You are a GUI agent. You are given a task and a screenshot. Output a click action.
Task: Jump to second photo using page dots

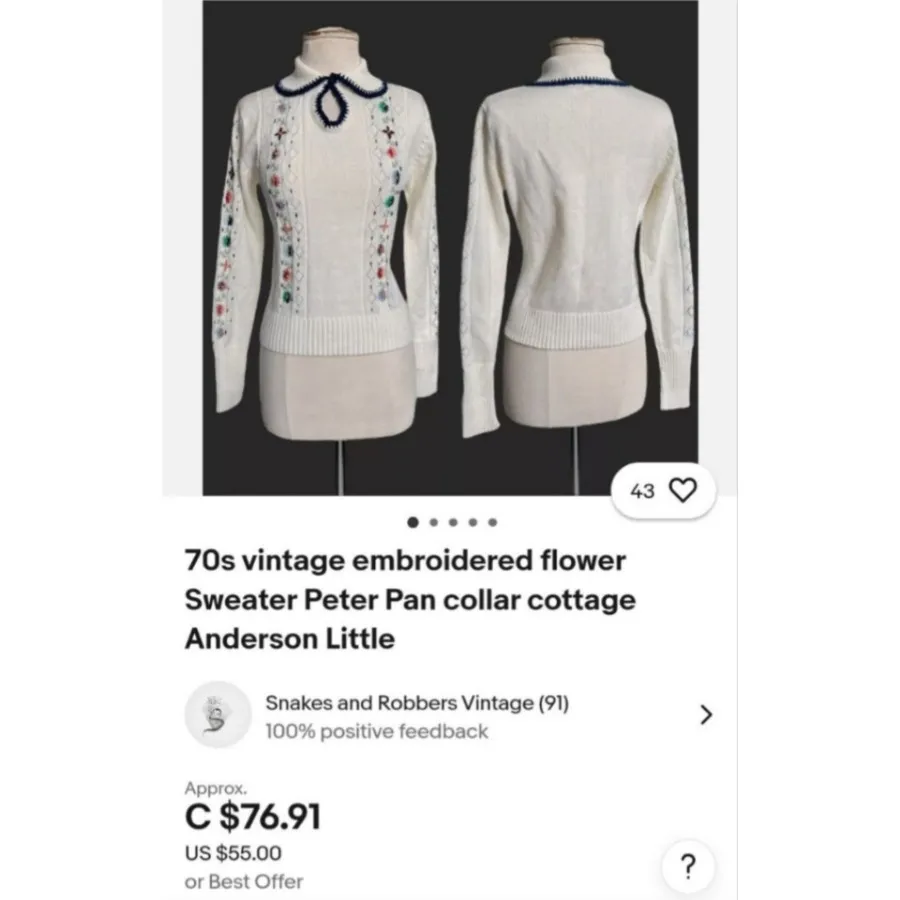[433, 522]
